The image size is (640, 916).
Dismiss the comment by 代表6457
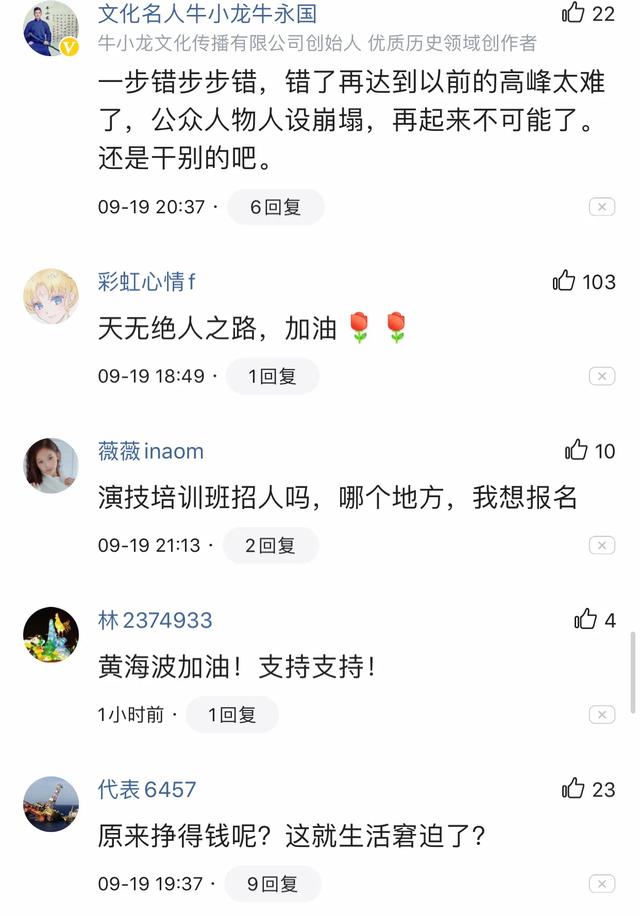[x=601, y=884]
